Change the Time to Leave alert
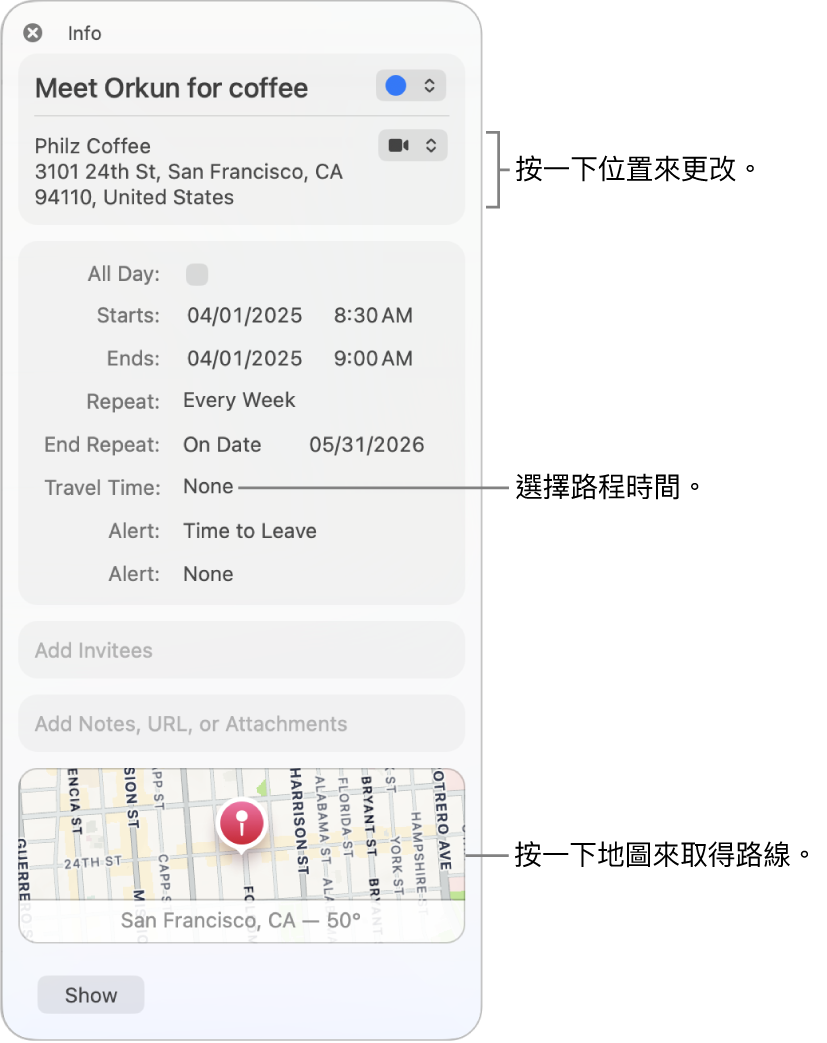The width and height of the screenshot is (827, 1043). click(250, 531)
